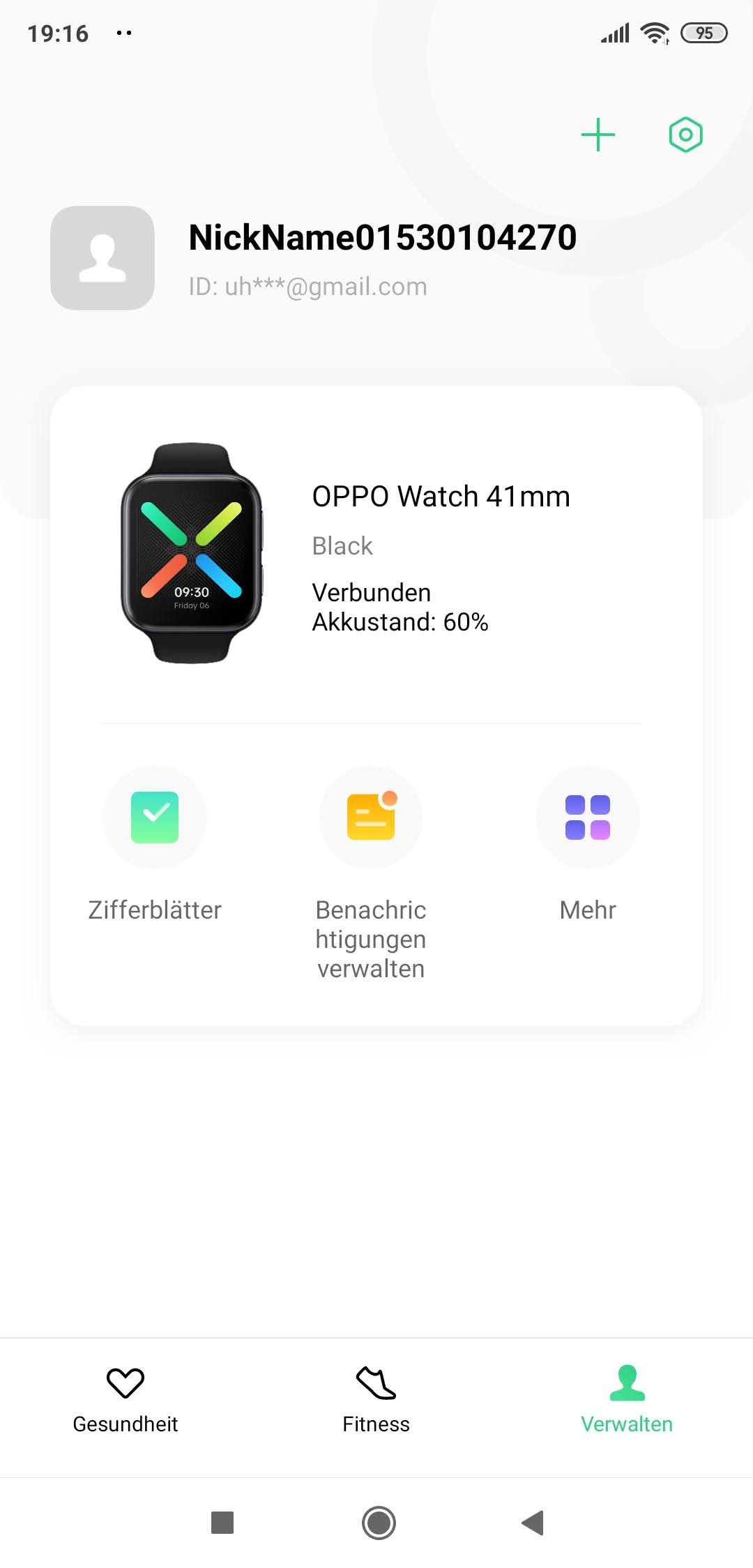
Task: Tap the Mehr option
Action: tap(588, 845)
